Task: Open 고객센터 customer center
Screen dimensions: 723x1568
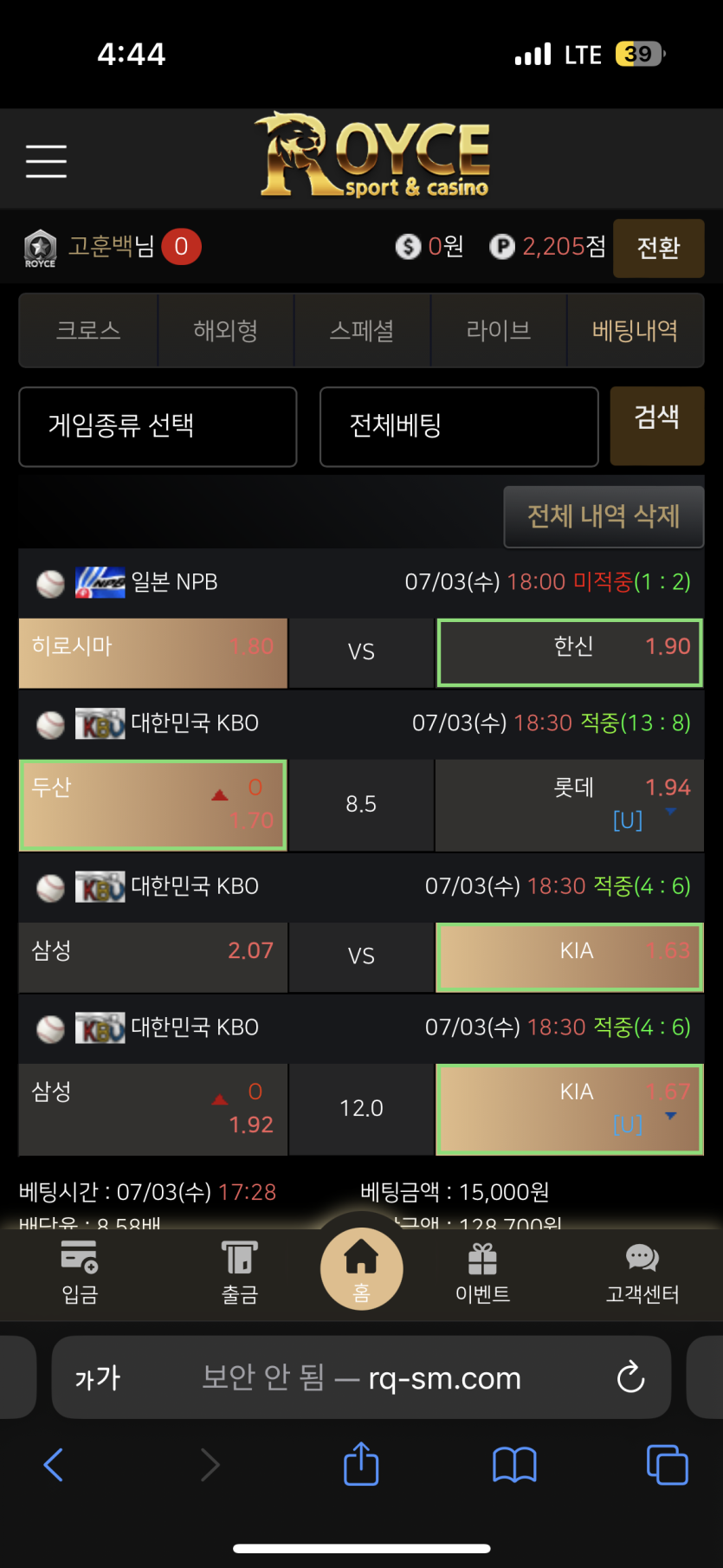Action: click(x=642, y=1273)
